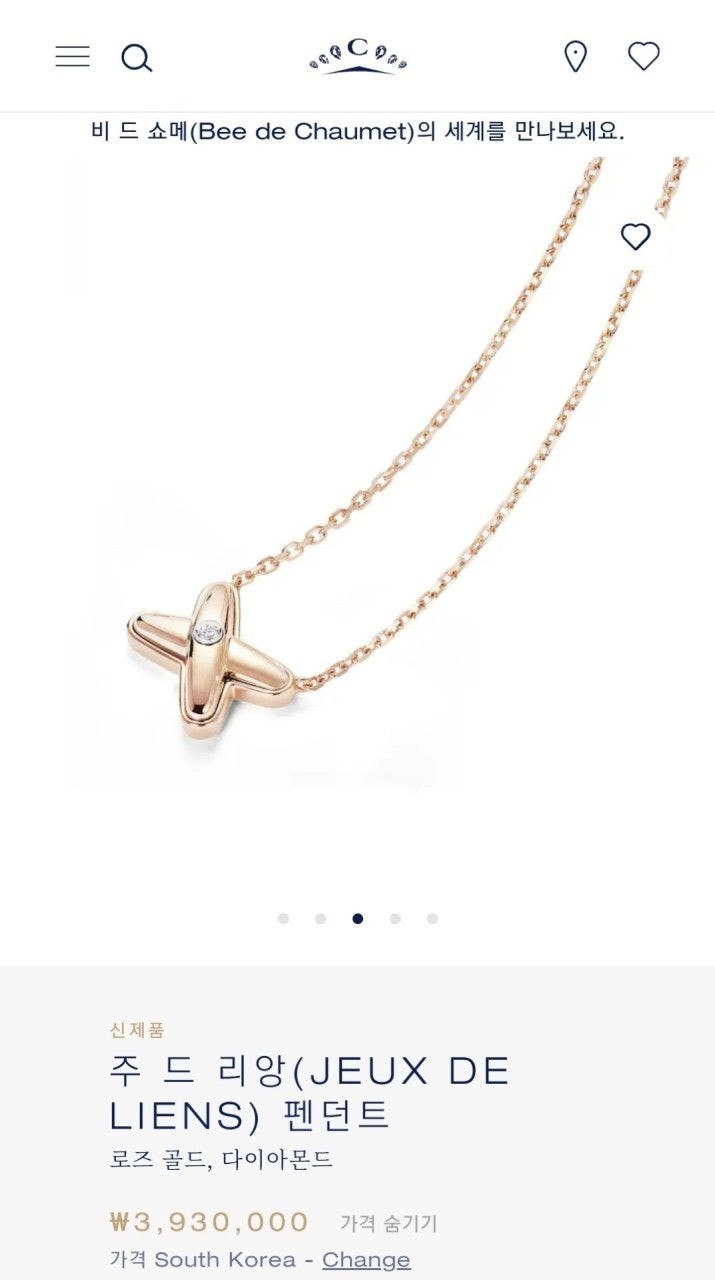Open the search icon
The width and height of the screenshot is (715, 1280).
(x=136, y=58)
